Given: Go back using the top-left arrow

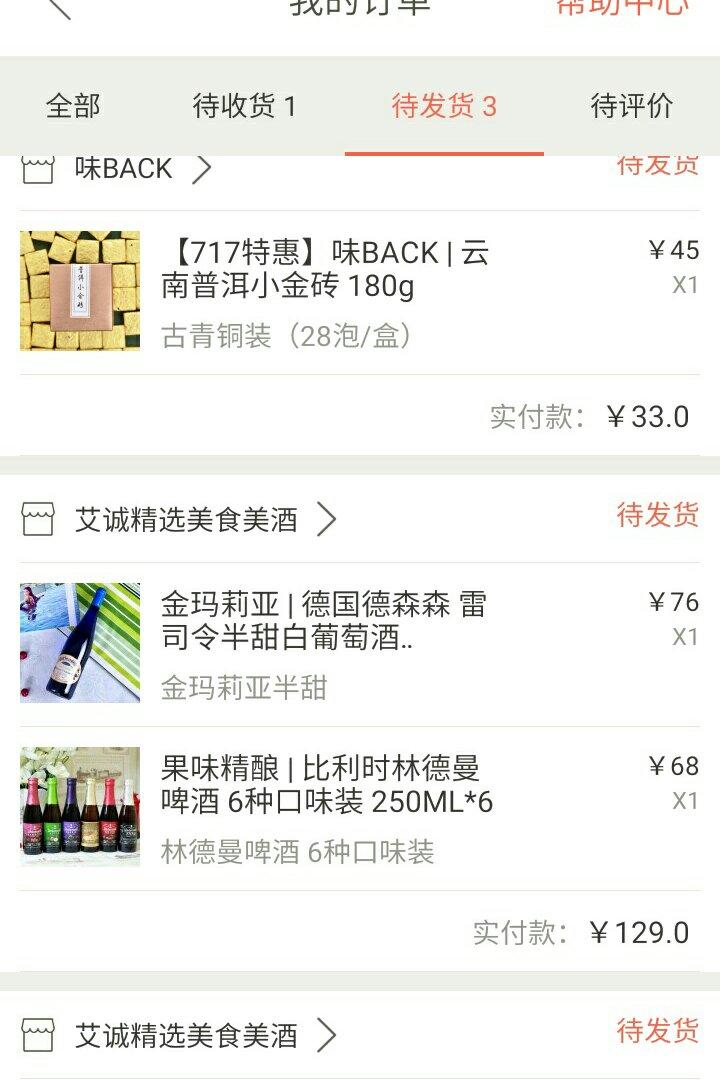Looking at the screenshot, I should point(58,8).
